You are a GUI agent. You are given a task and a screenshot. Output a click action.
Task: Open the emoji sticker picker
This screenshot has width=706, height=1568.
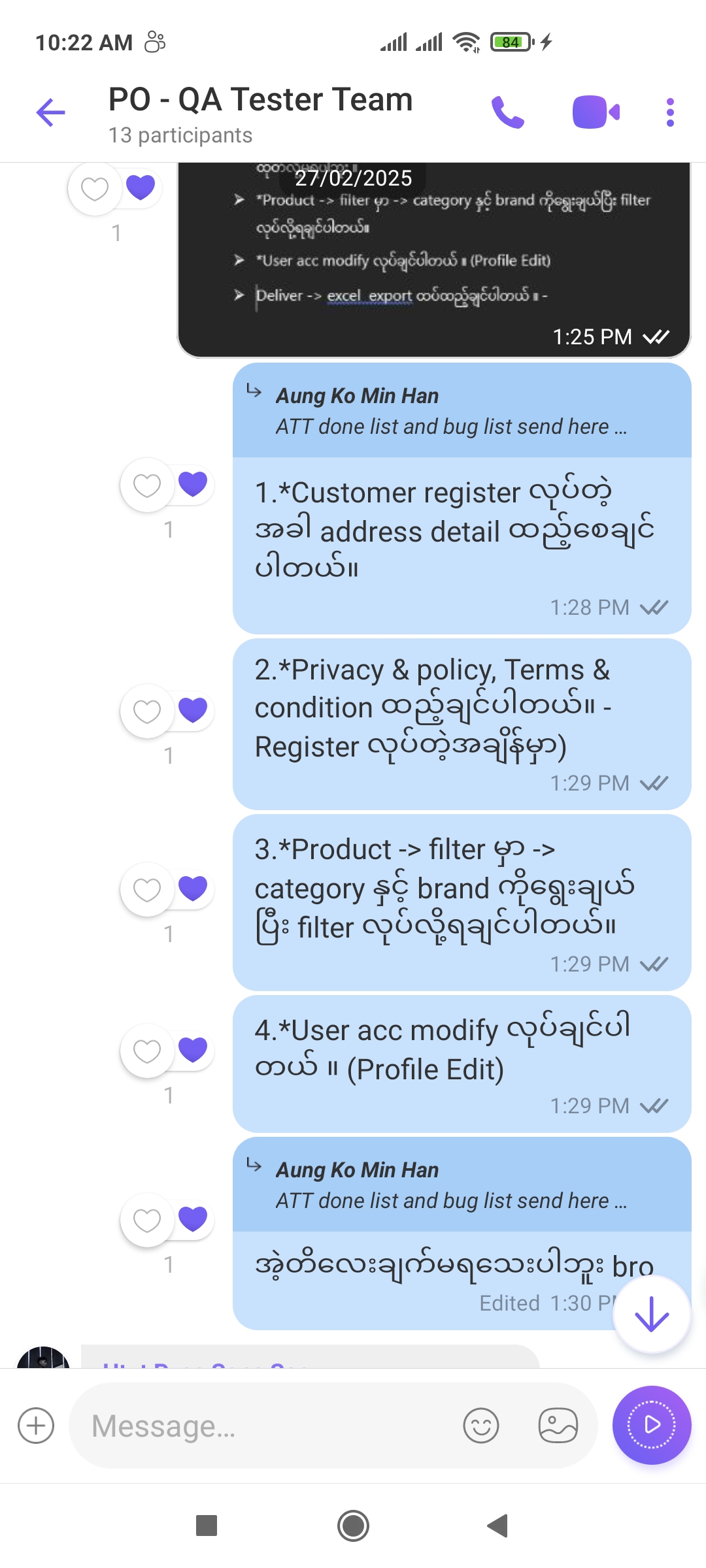click(x=481, y=1426)
